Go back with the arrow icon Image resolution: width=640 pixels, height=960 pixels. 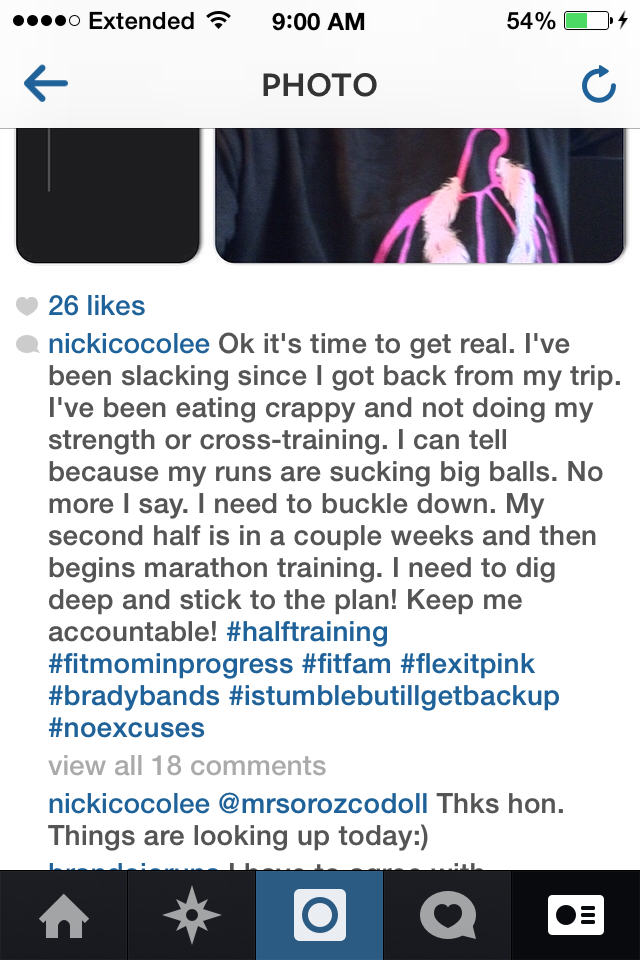pos(46,85)
